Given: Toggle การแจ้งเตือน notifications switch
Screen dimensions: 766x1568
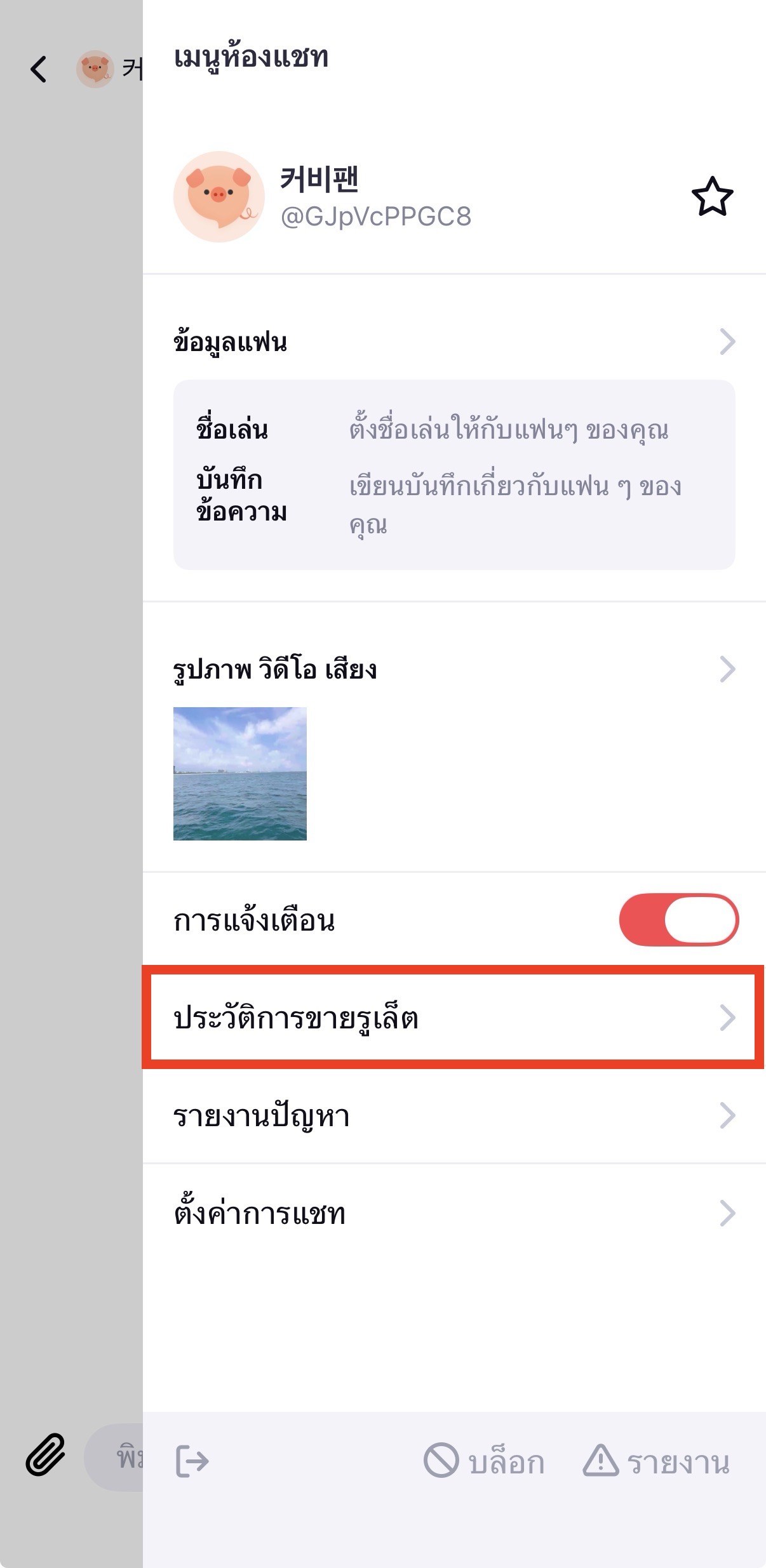Looking at the screenshot, I should pyautogui.click(x=678, y=920).
